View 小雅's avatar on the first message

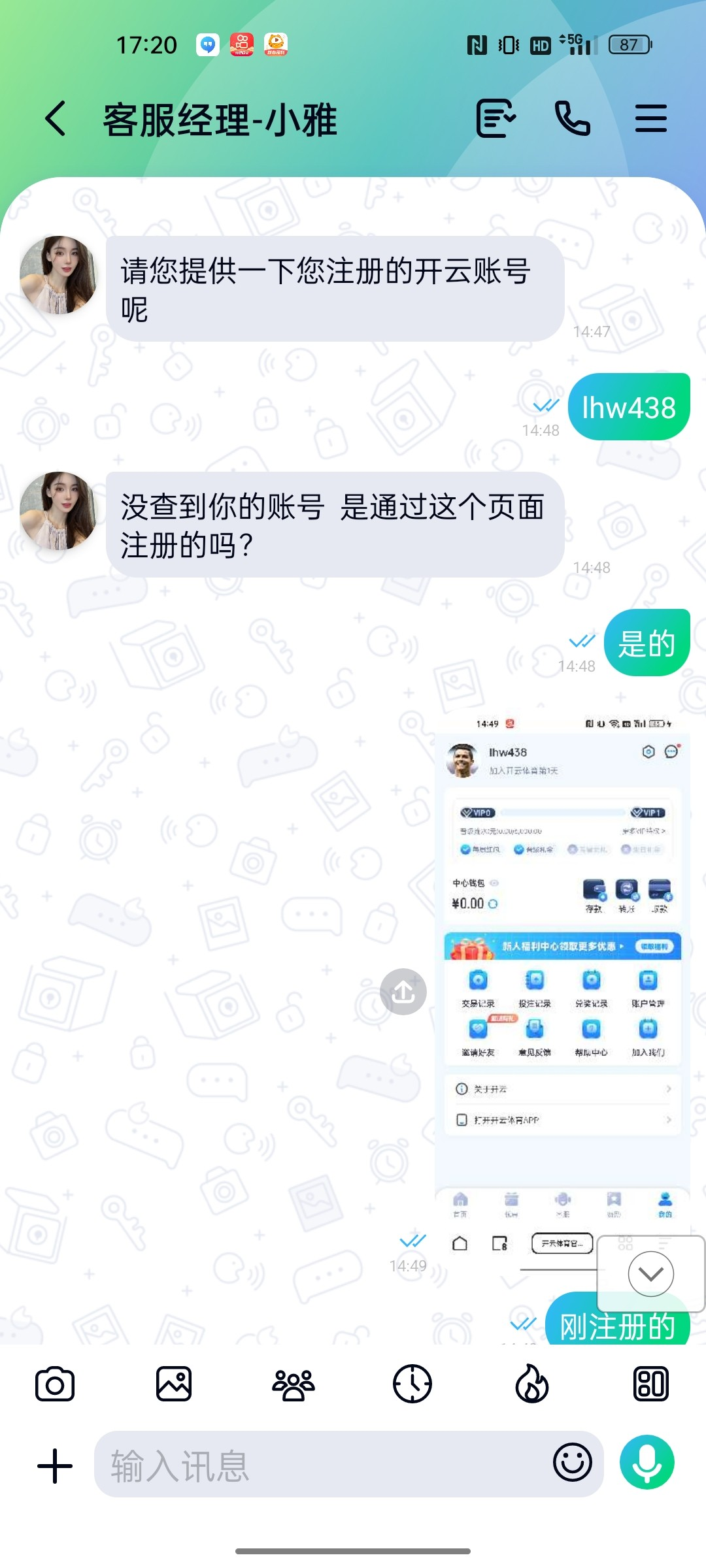[59, 275]
